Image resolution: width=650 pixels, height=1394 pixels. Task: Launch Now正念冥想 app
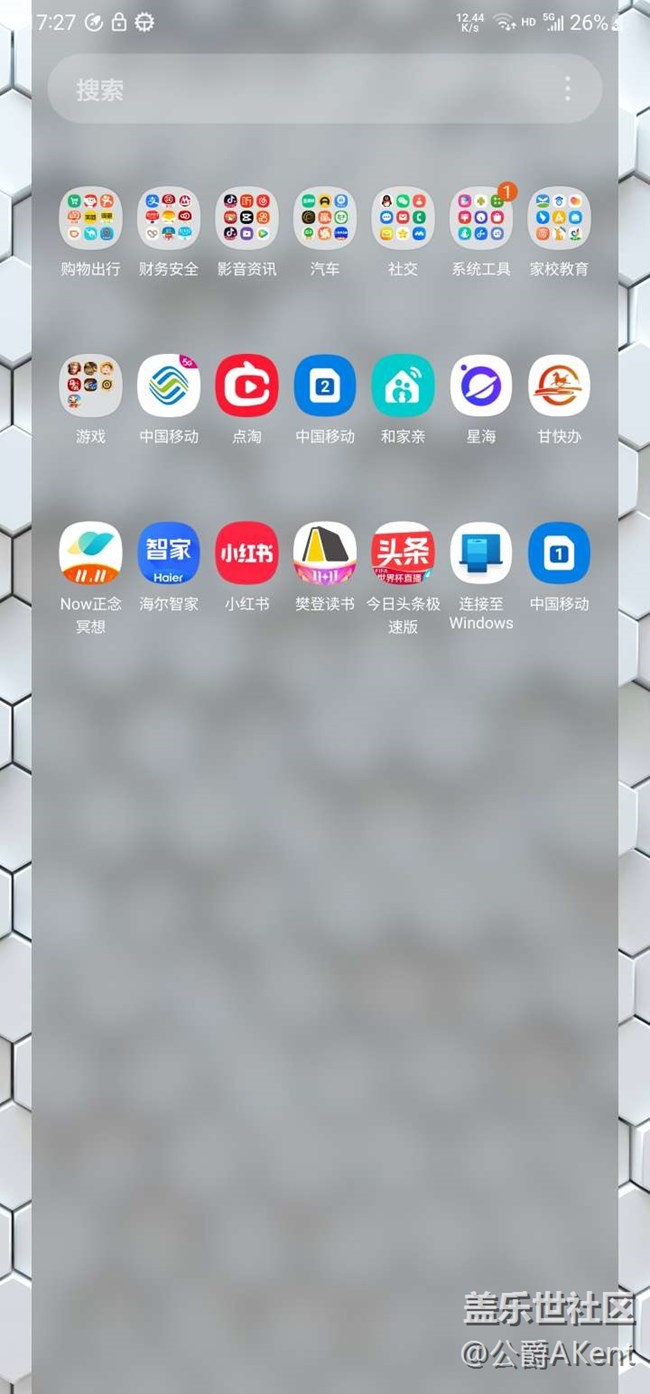90,553
